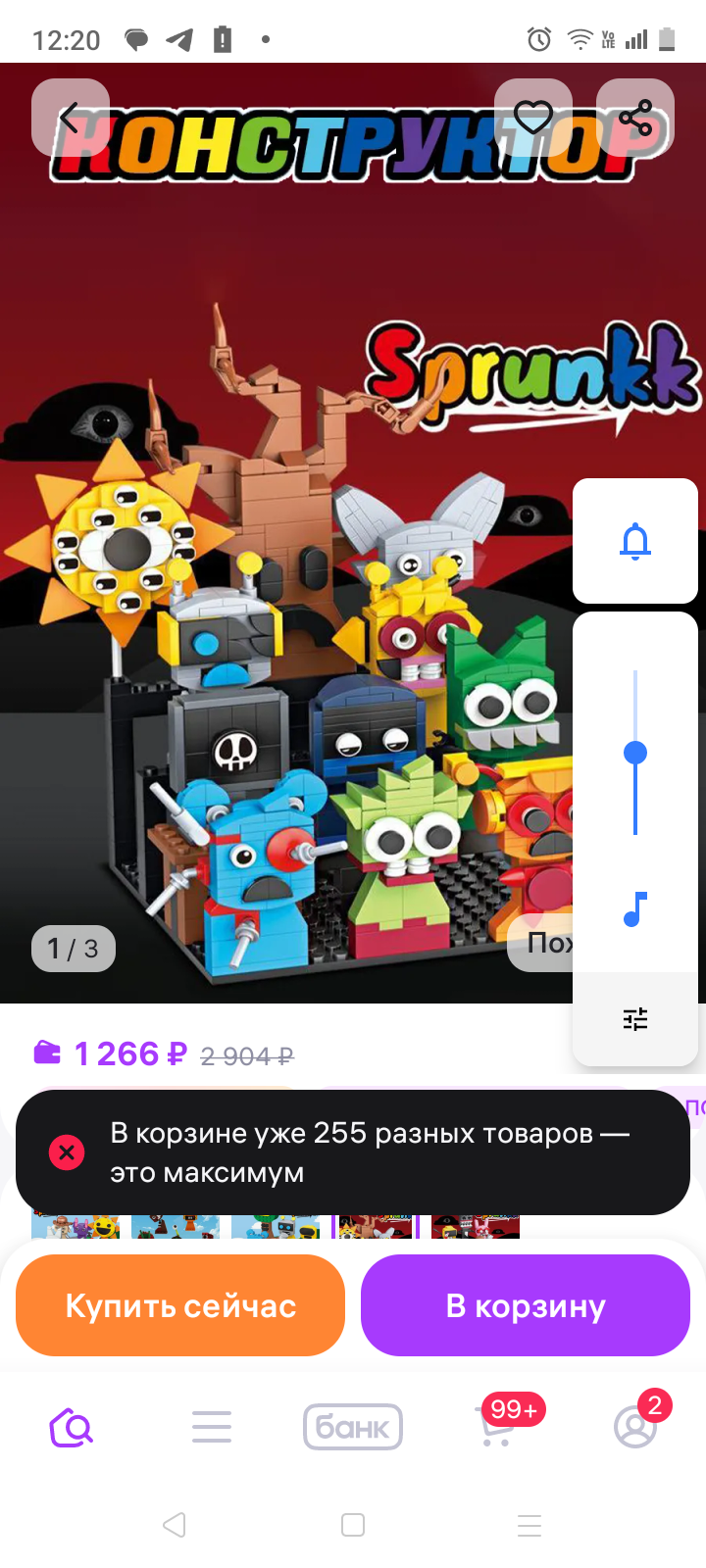Open volume settings panel
The width and height of the screenshot is (706, 1568).
point(635,1019)
